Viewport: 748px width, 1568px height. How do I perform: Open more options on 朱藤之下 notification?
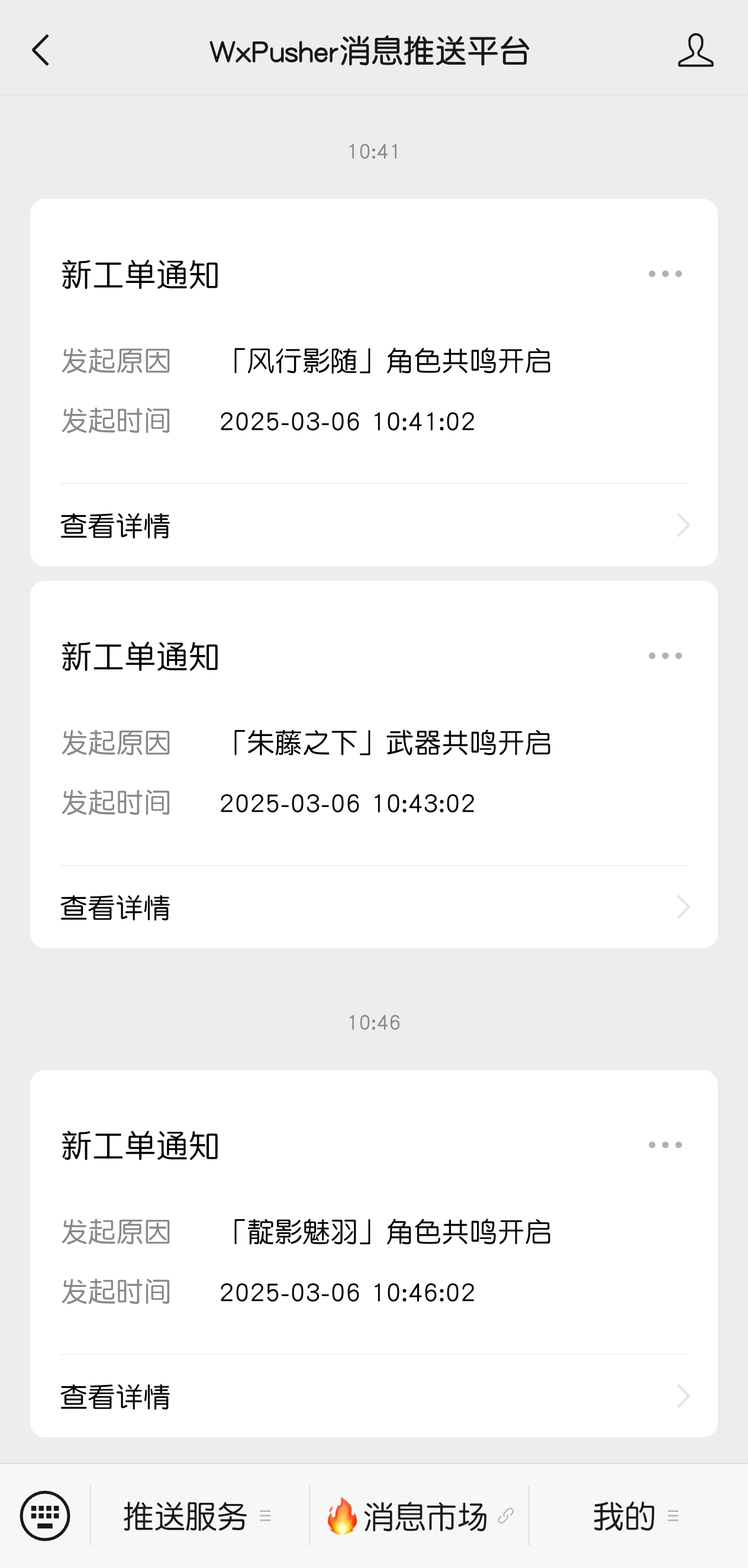coord(665,656)
